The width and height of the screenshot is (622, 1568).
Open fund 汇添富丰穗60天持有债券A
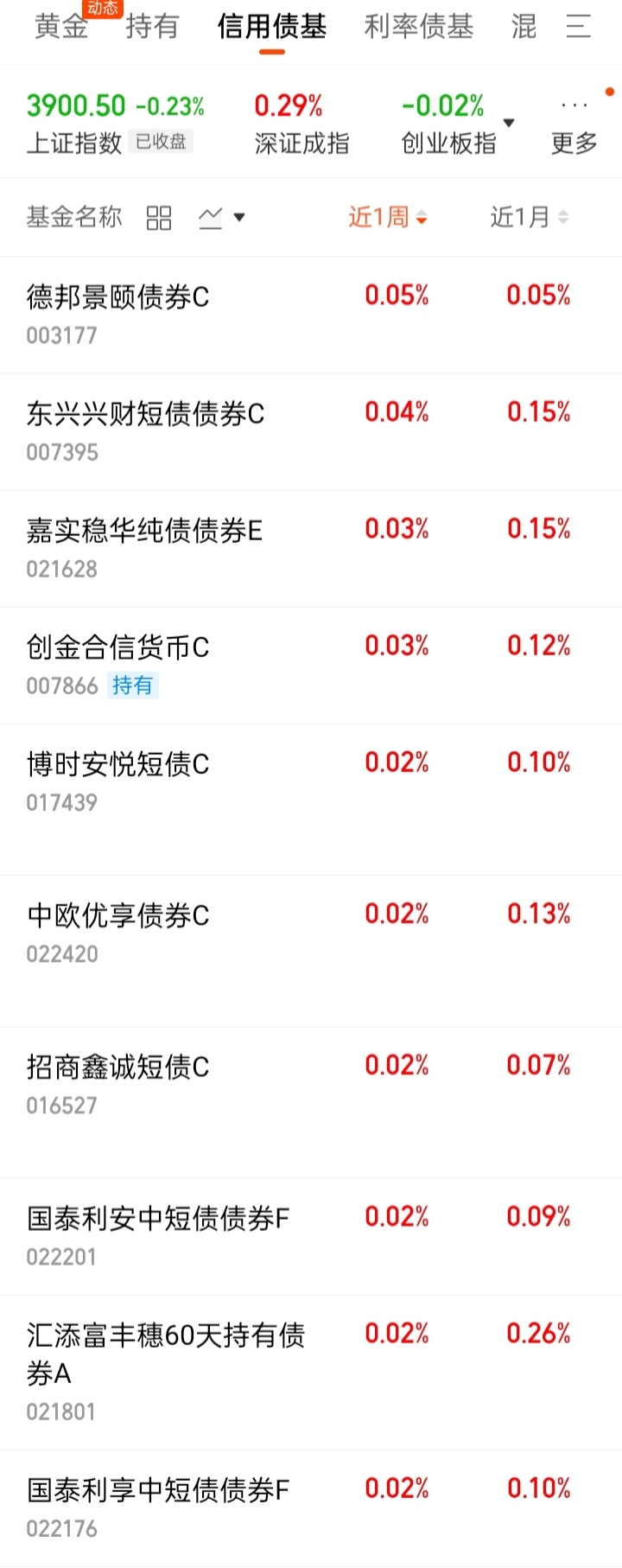[311, 1373]
